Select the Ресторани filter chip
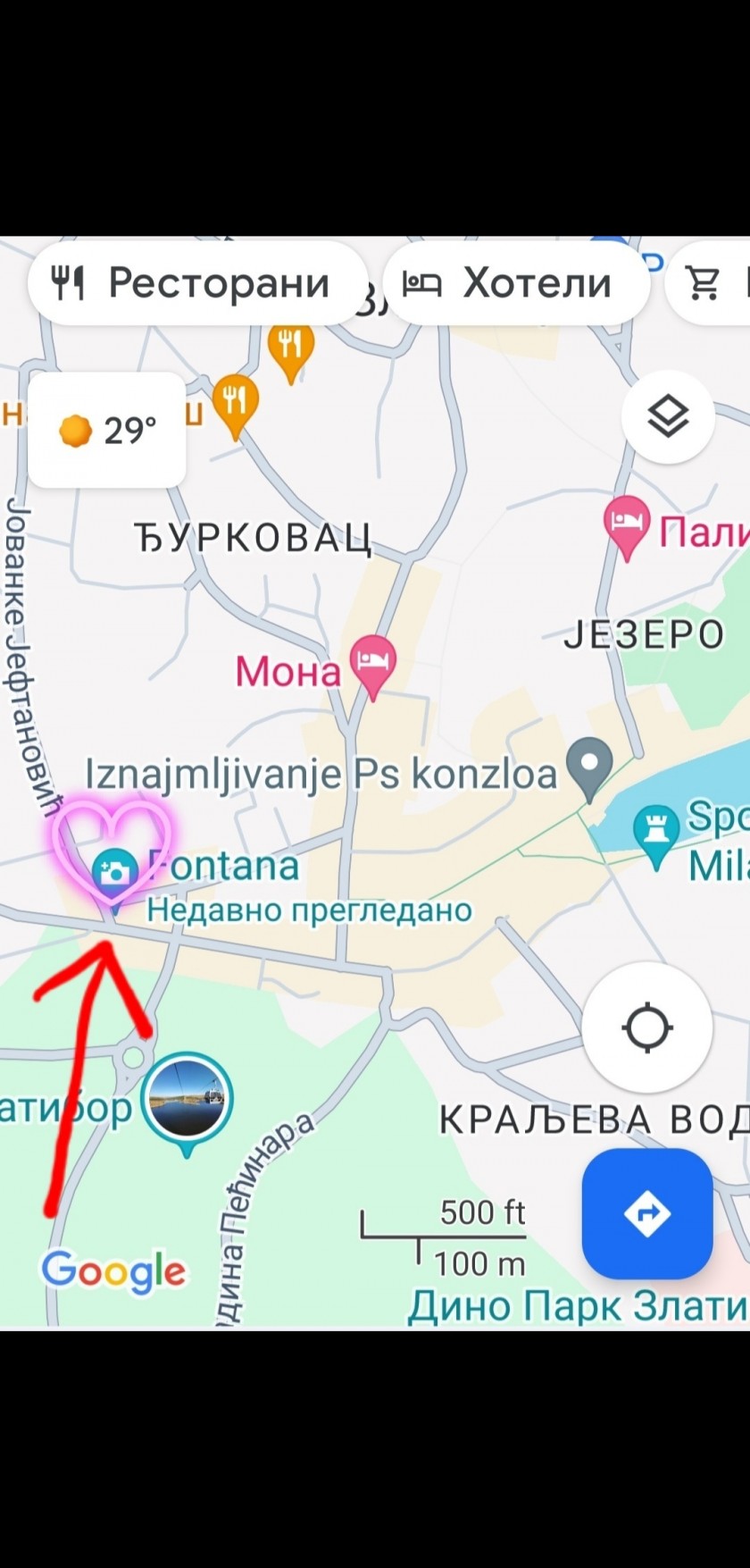 click(x=197, y=283)
